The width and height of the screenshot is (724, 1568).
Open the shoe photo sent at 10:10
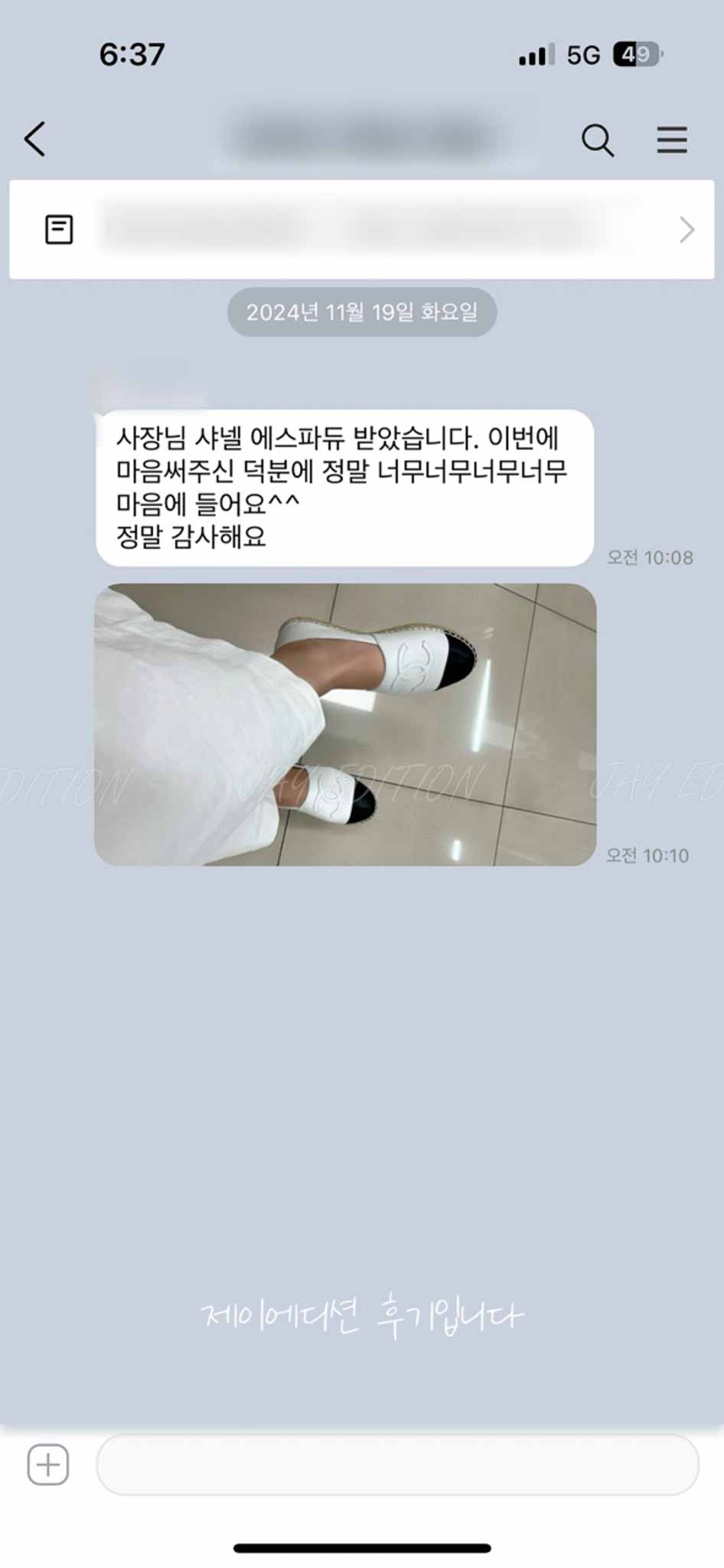tap(345, 724)
